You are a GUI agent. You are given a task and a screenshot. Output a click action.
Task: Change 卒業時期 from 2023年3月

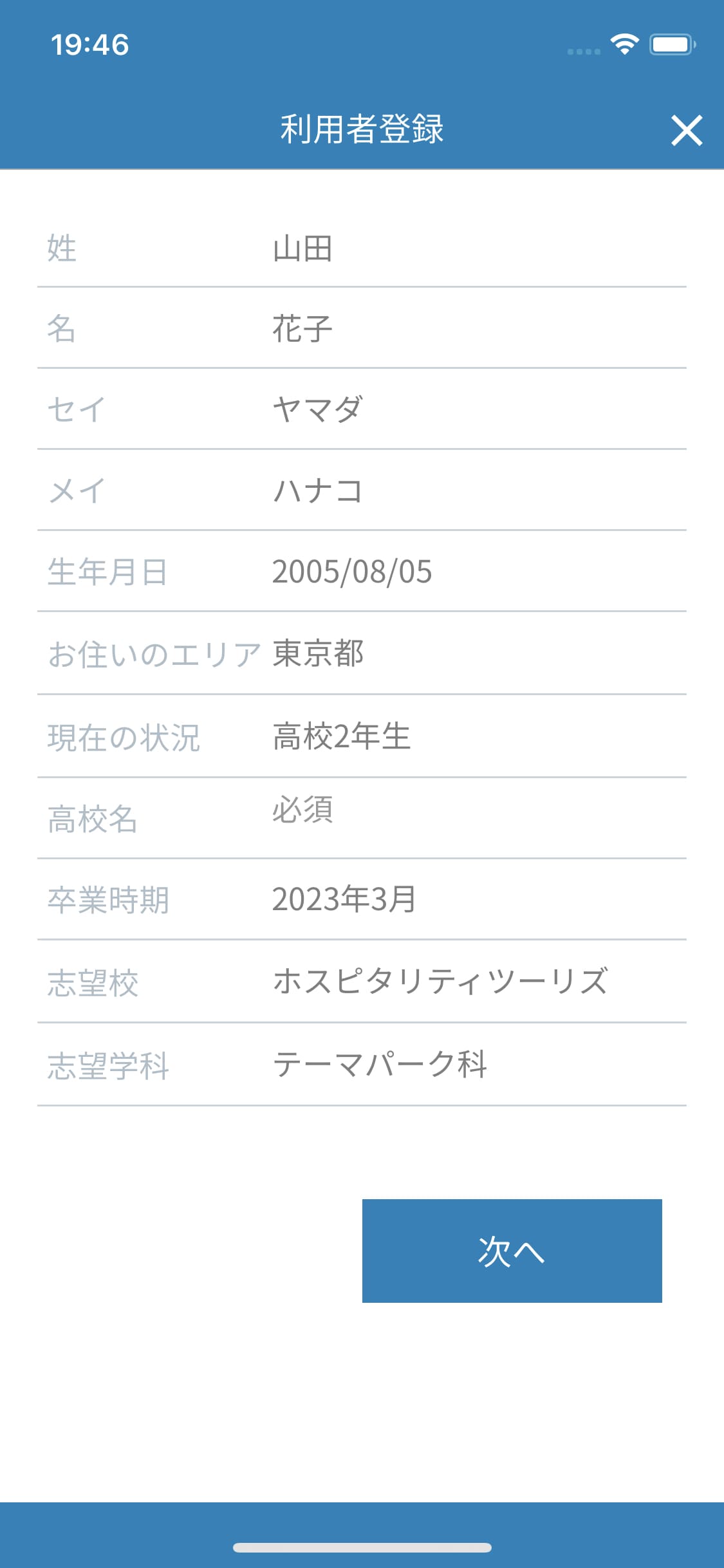(479, 899)
